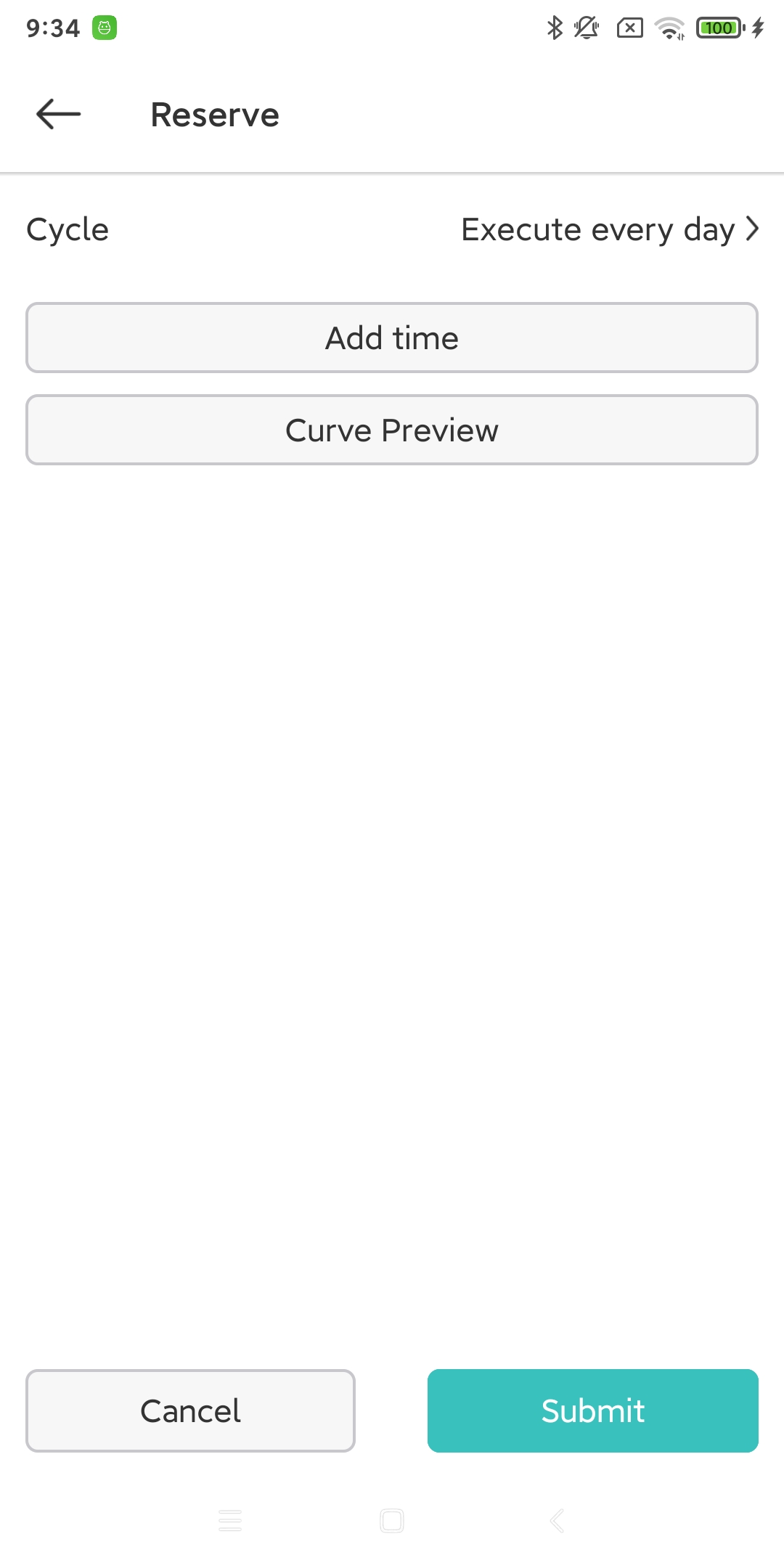Tap the system navigation back button
Image resolution: width=784 pixels, height=1568 pixels.
click(557, 1520)
